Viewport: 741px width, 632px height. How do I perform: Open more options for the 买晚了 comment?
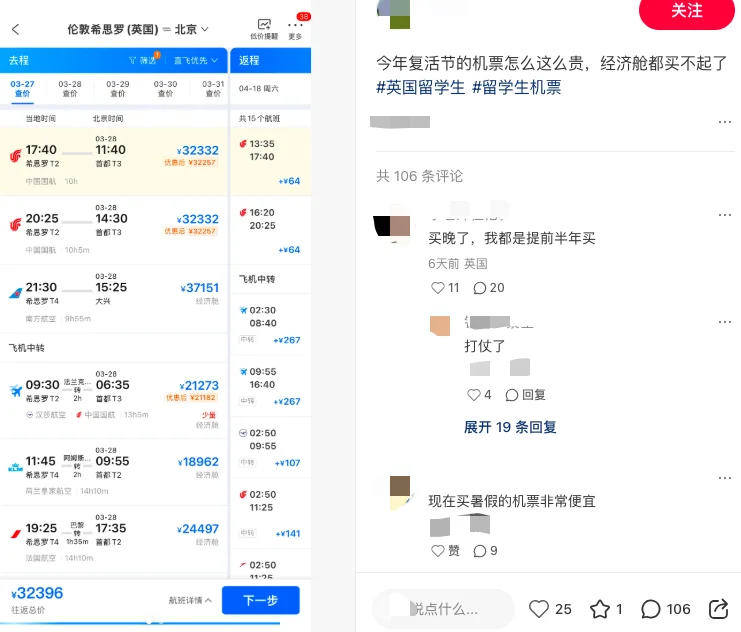pos(725,214)
